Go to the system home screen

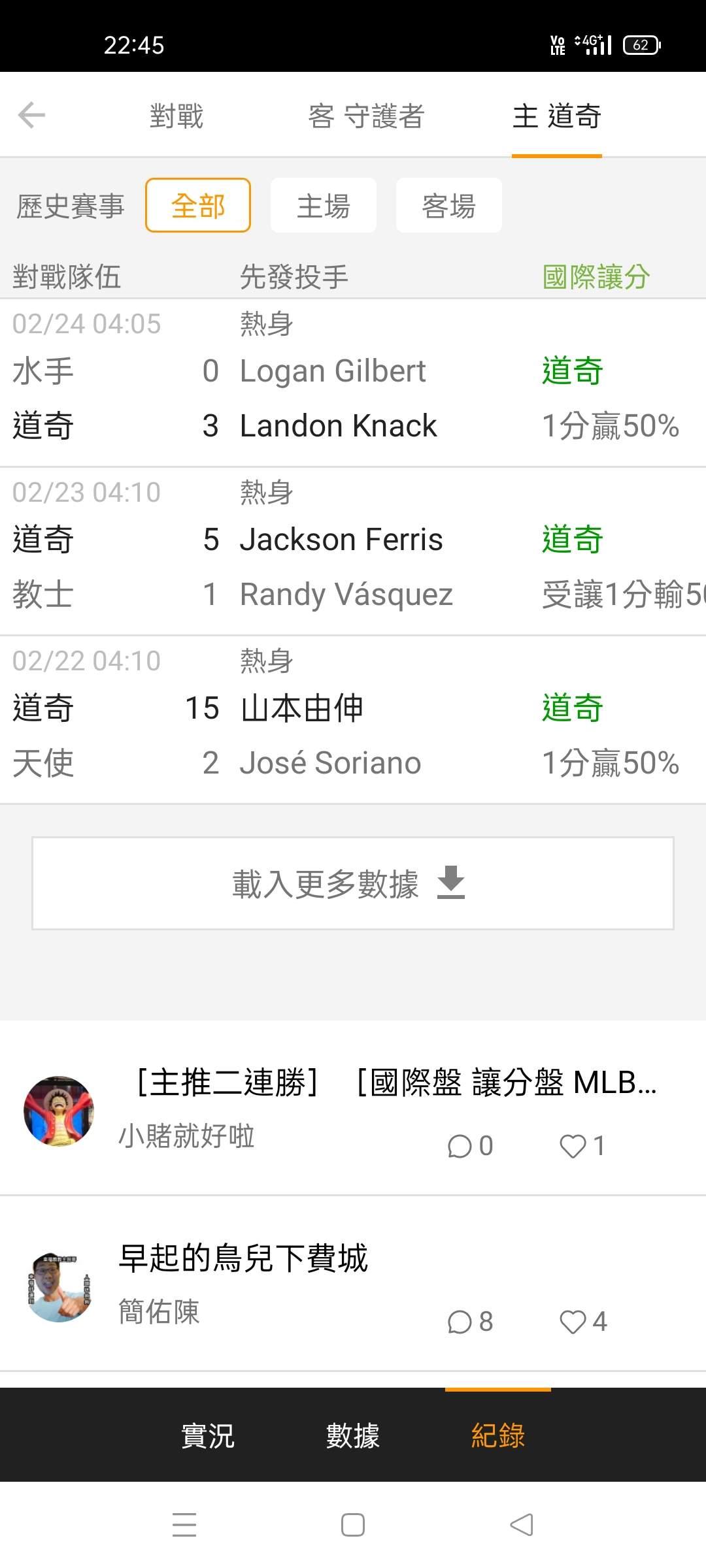353,1526
